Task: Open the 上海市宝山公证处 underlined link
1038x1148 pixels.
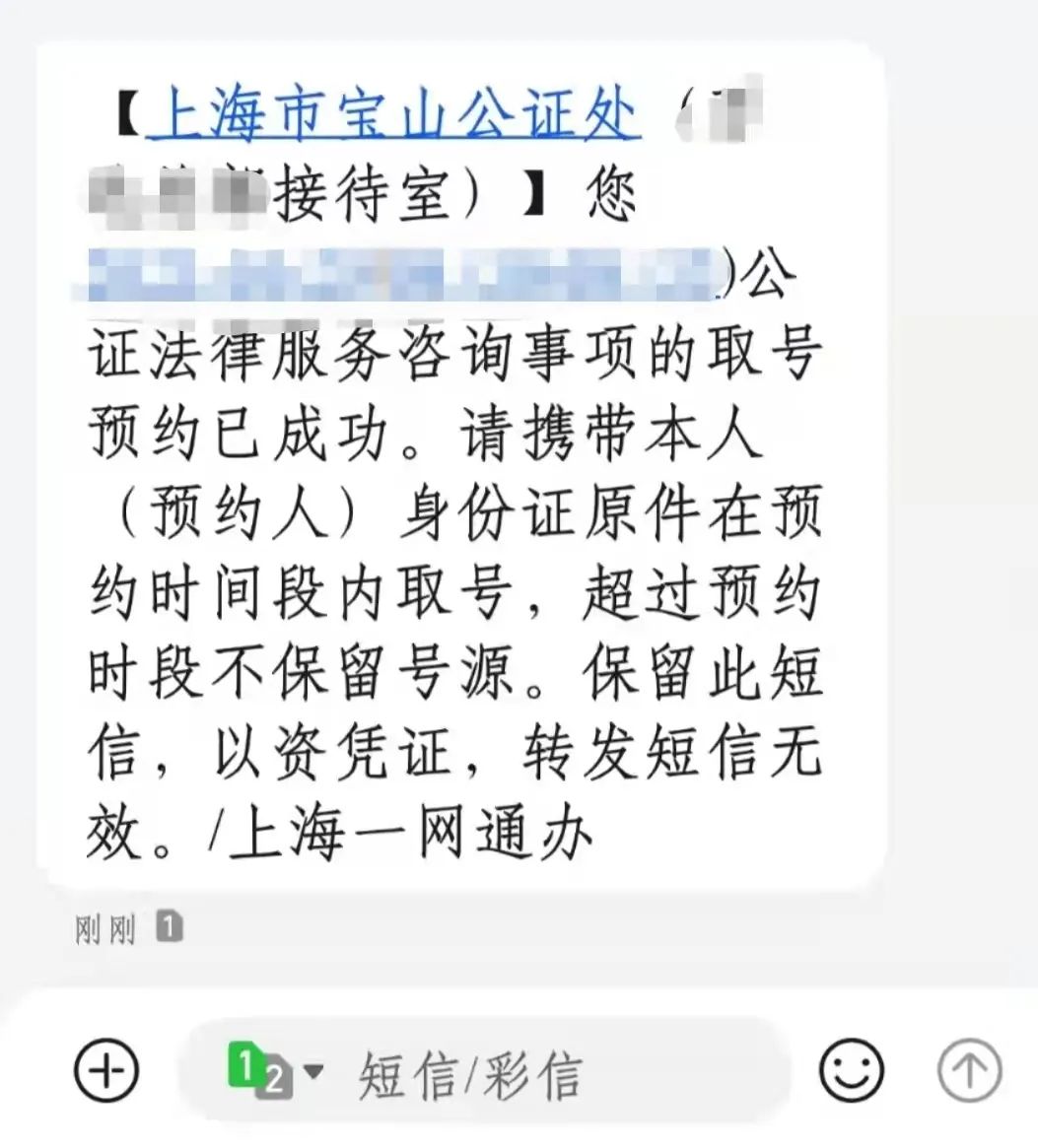Action: coord(394,115)
